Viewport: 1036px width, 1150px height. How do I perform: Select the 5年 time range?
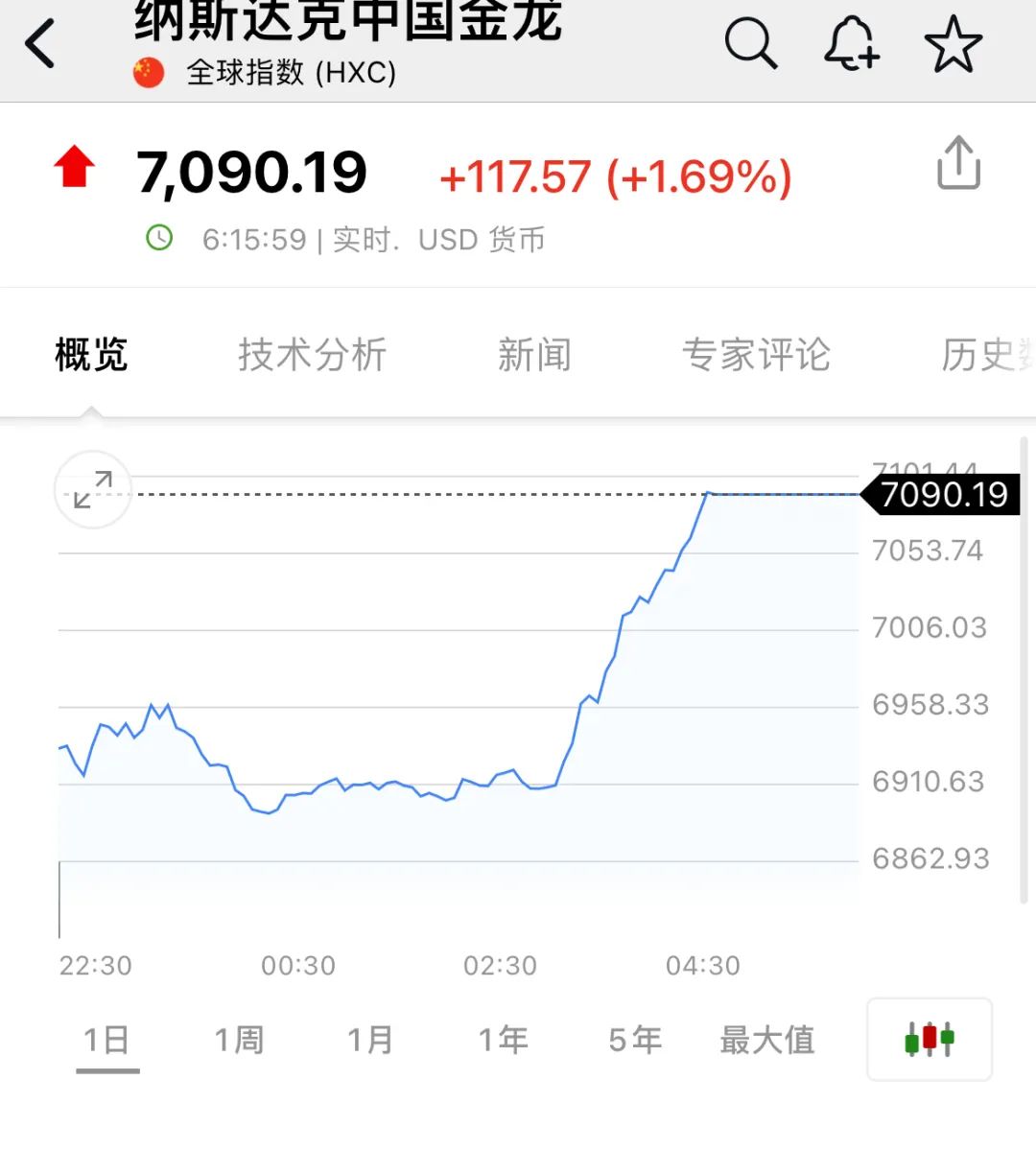(636, 1039)
